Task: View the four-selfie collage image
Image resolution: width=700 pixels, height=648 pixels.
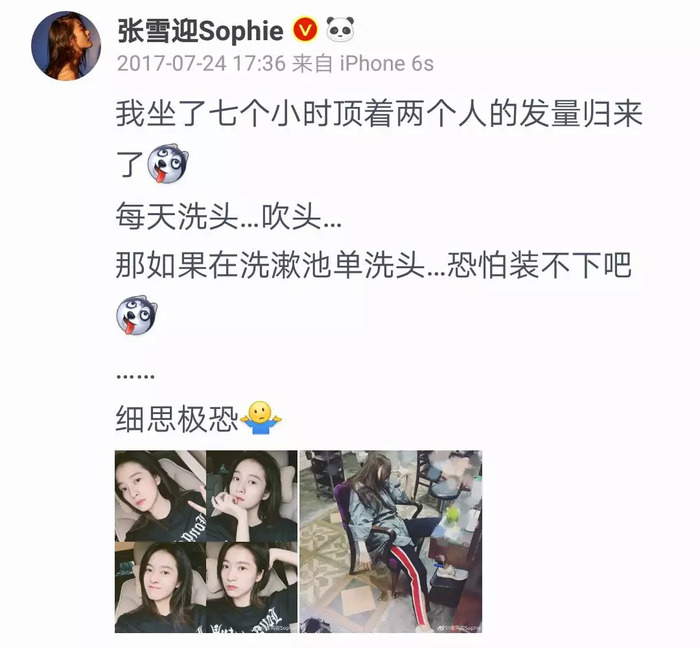Action: pos(205,540)
